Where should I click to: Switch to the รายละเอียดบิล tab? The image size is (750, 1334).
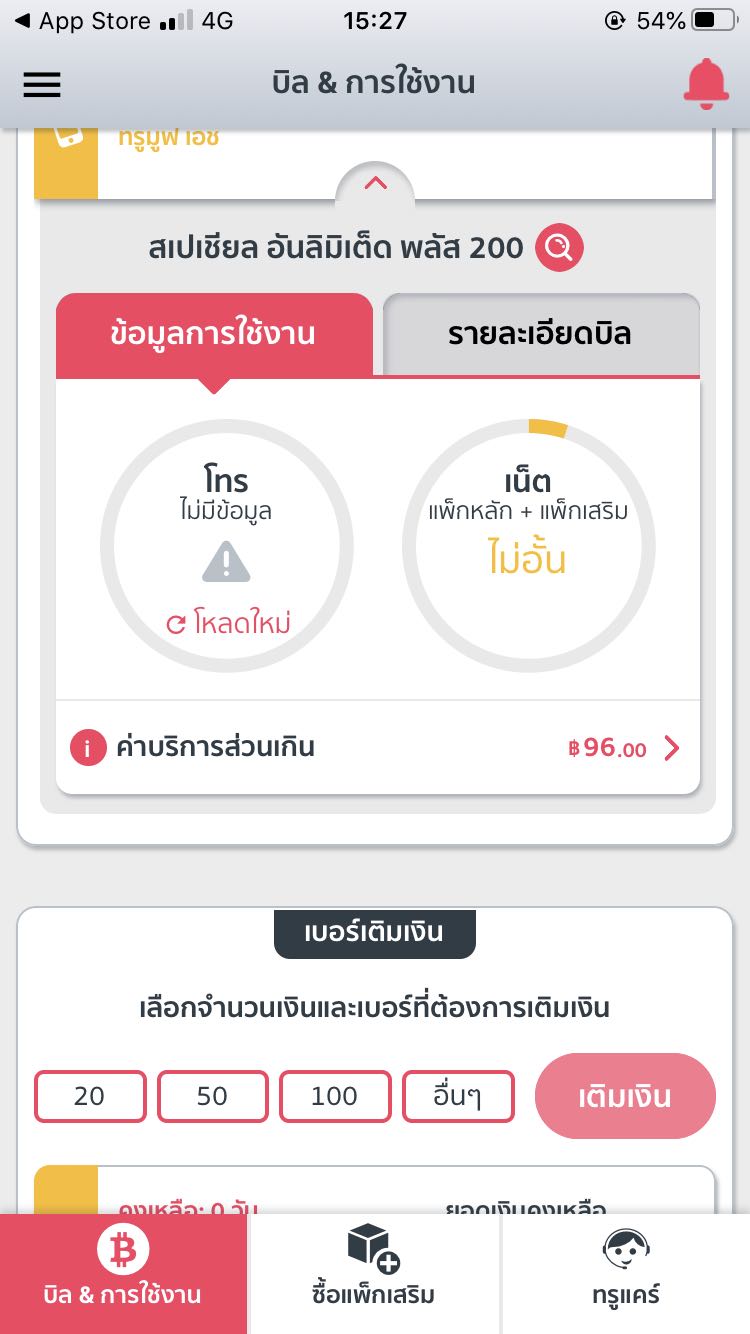pyautogui.click(x=541, y=335)
